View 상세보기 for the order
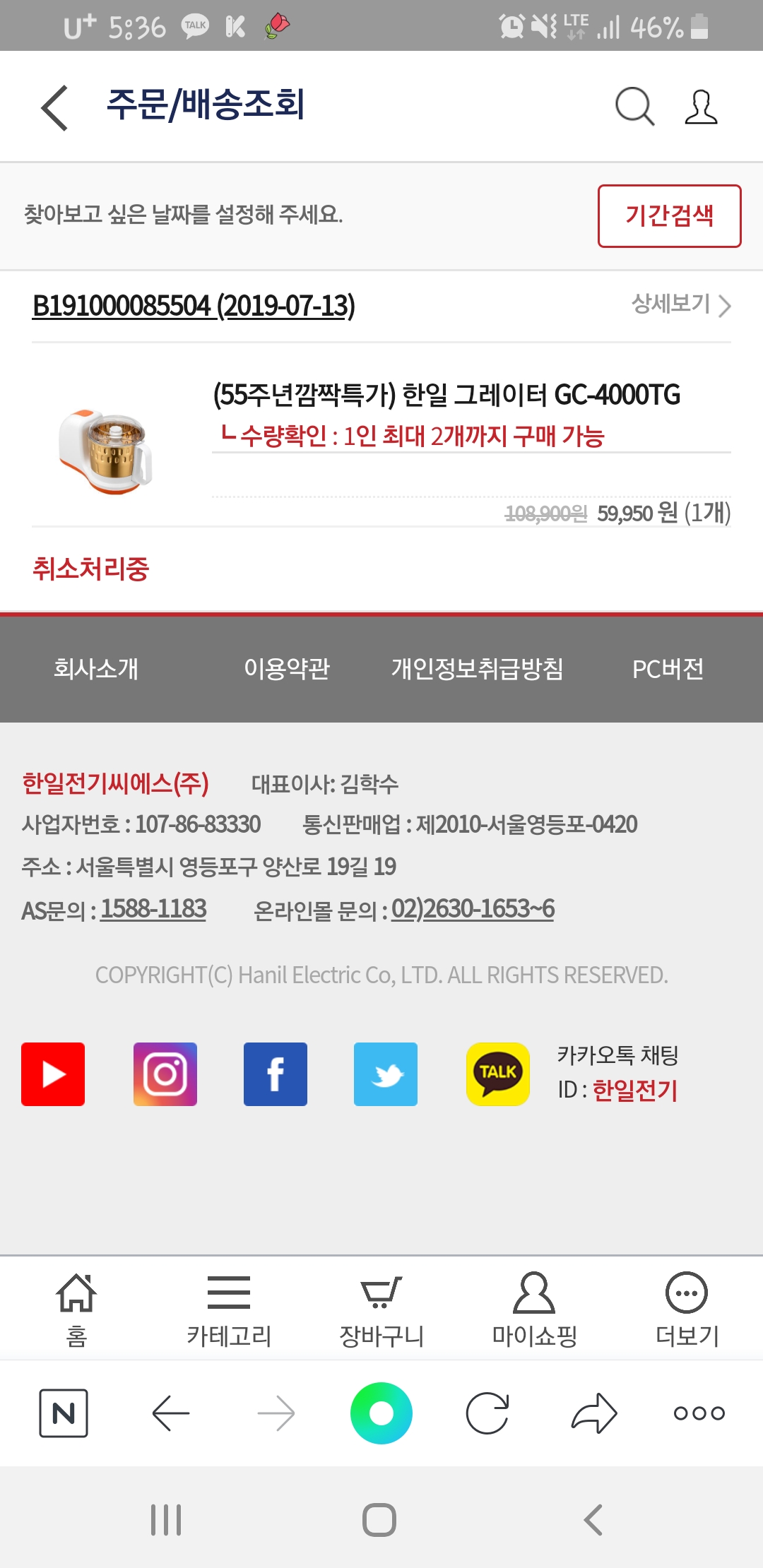This screenshot has height=1568, width=763. [681, 304]
